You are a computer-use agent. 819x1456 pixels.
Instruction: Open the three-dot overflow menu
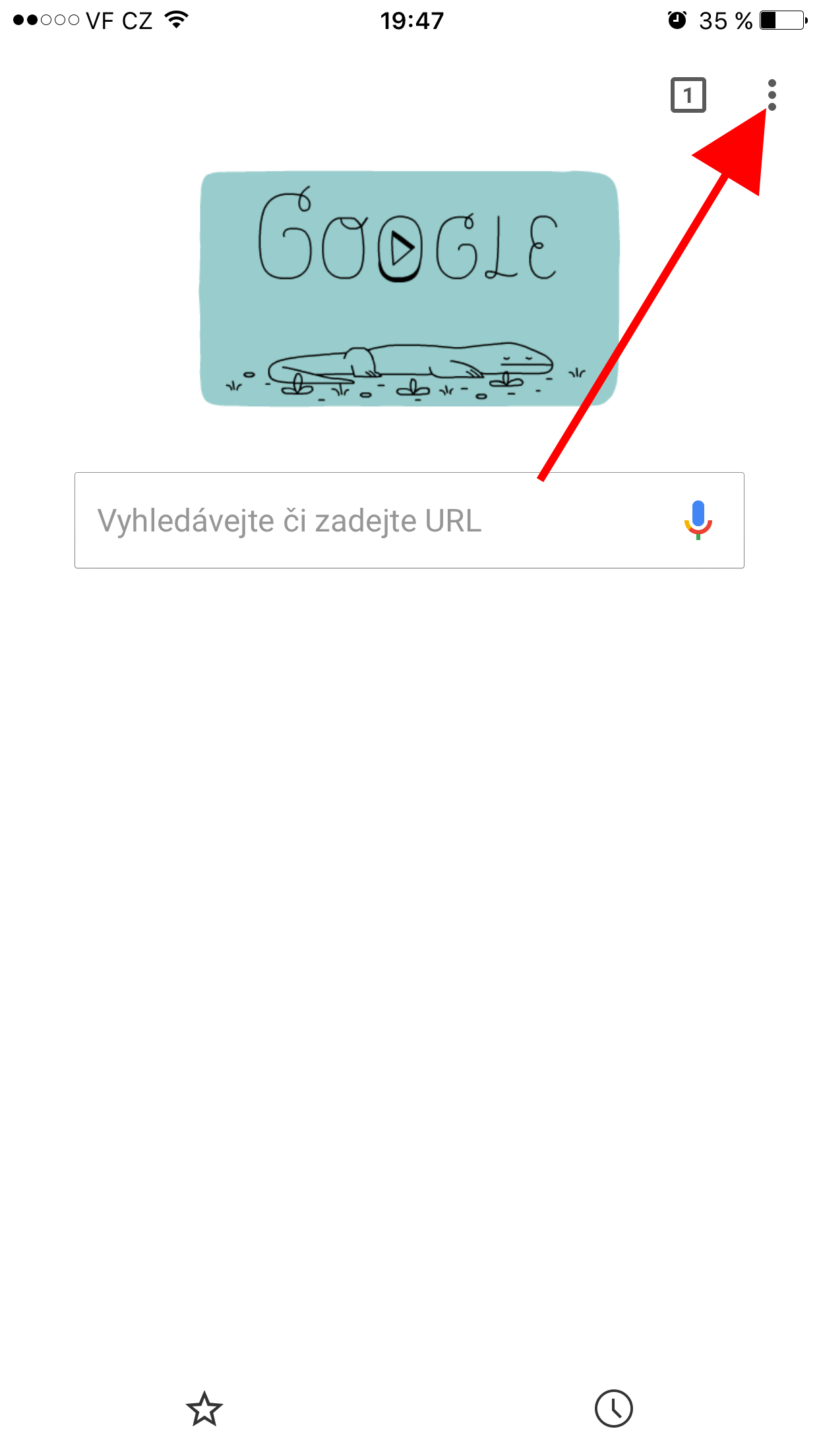pyautogui.click(x=772, y=96)
